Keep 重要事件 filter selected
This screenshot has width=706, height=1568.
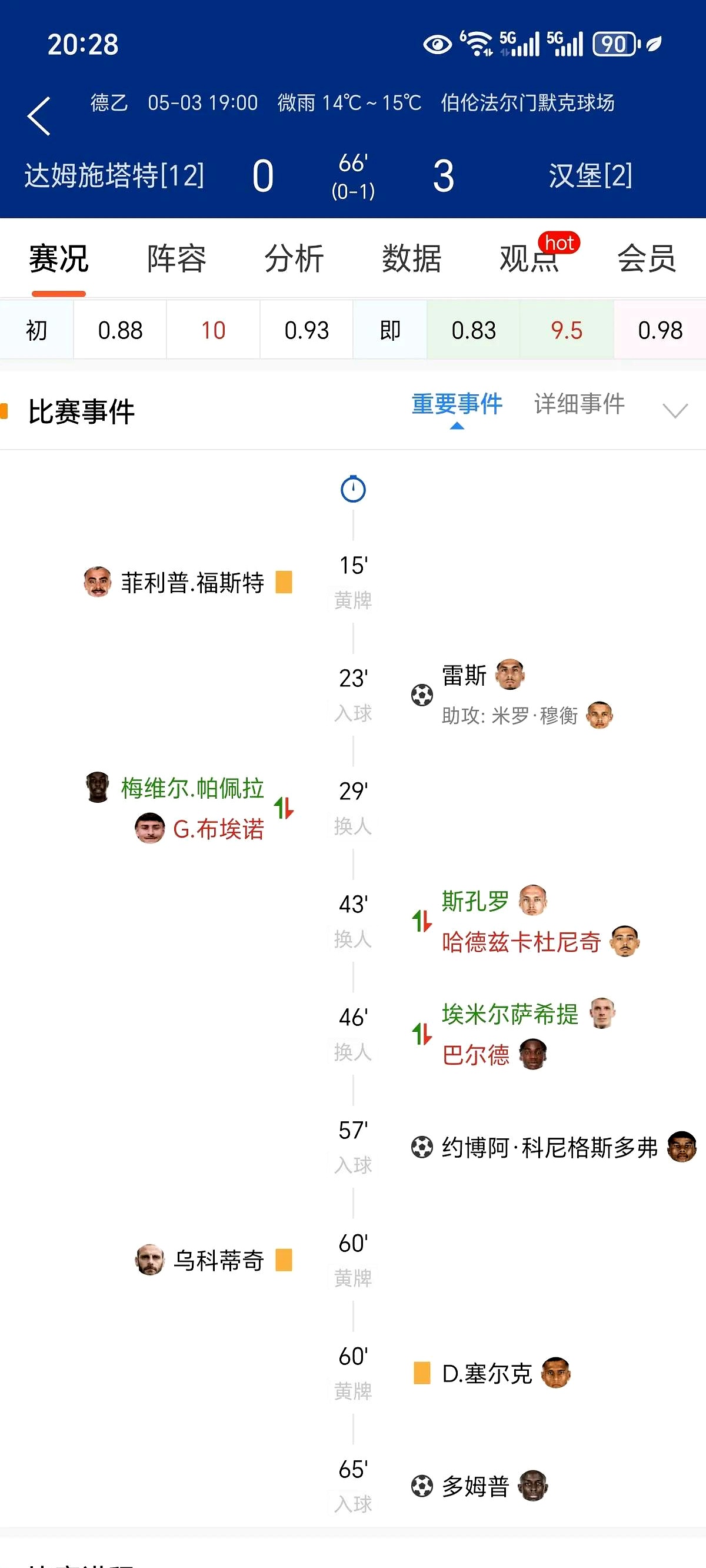click(457, 404)
